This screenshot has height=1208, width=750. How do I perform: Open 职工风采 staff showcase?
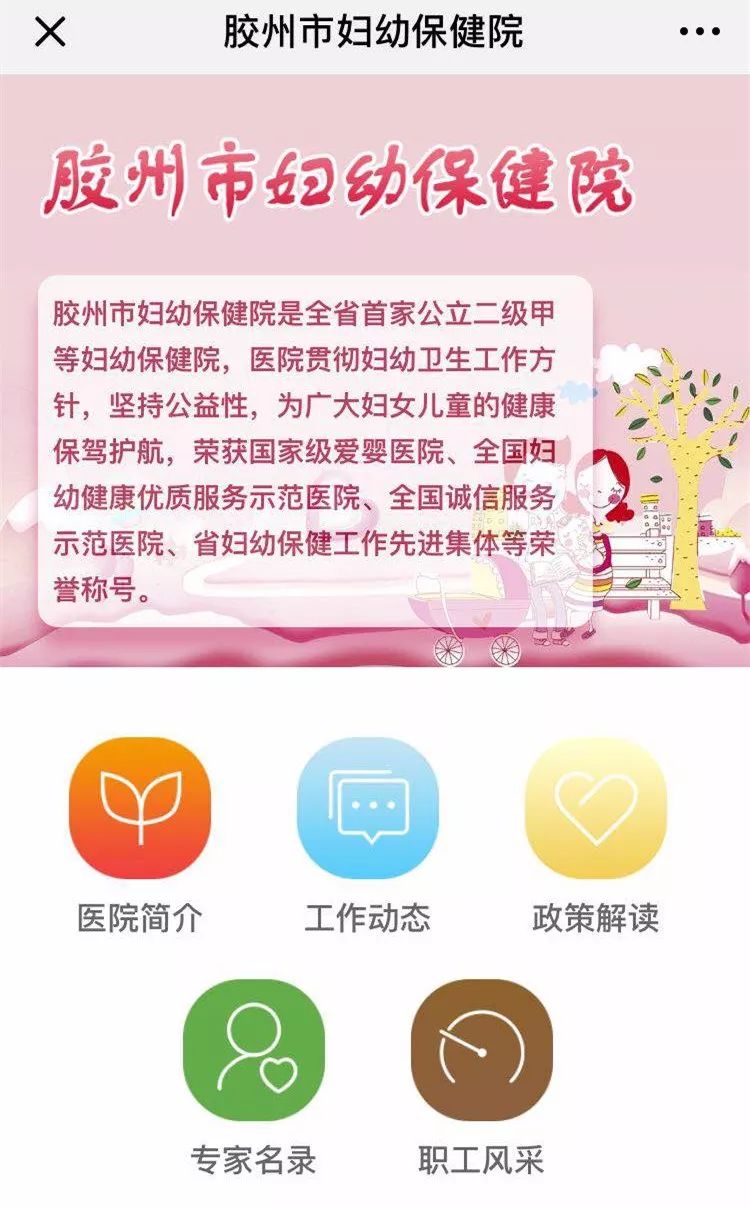coord(481,1050)
